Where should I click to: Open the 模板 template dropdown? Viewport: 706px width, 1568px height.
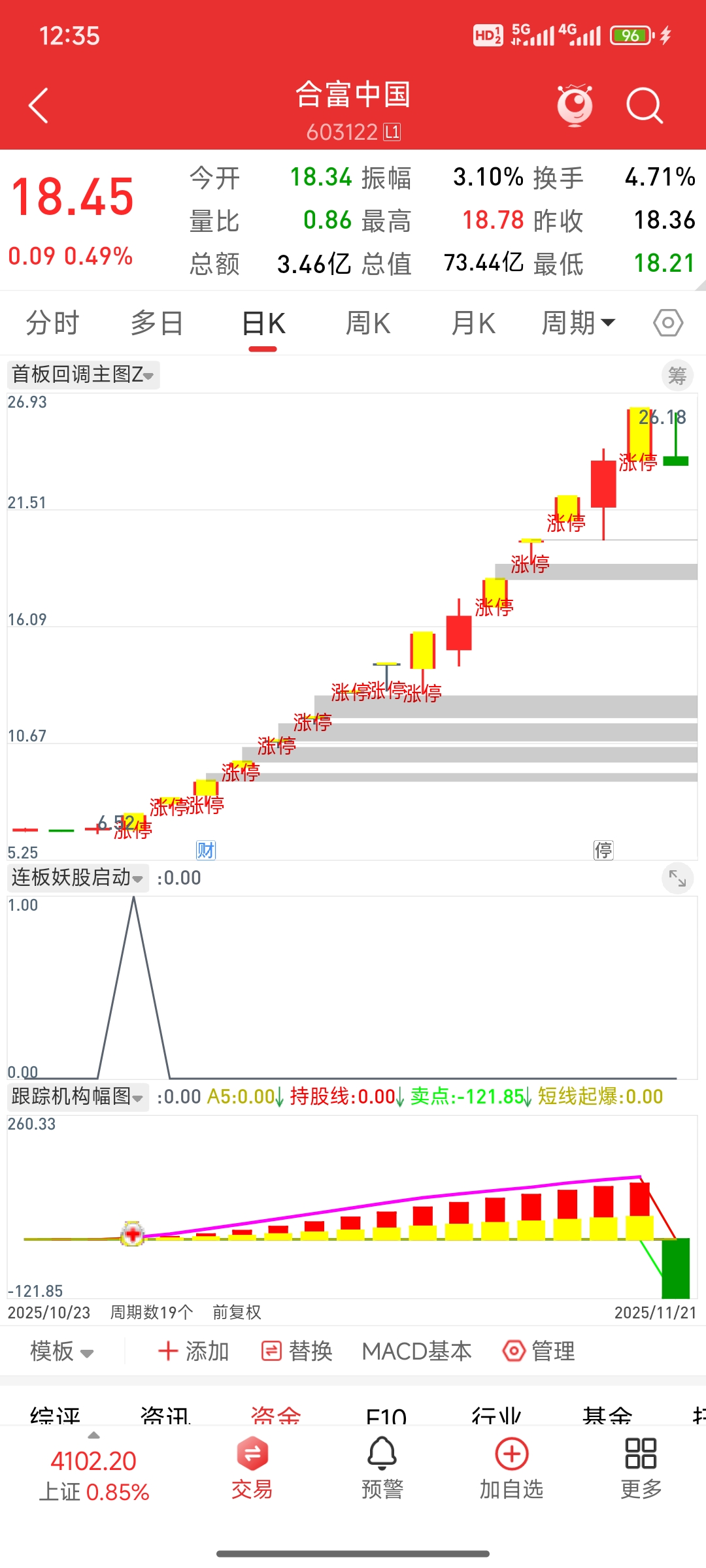pyautogui.click(x=62, y=1351)
